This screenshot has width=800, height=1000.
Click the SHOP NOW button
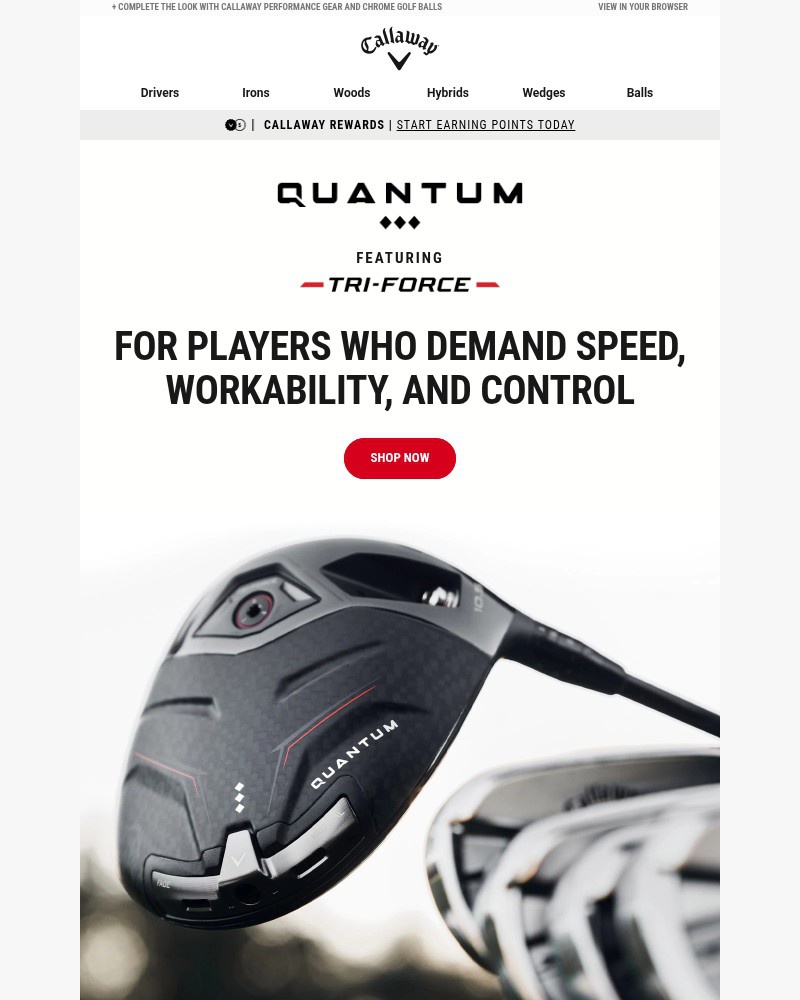tap(399, 458)
